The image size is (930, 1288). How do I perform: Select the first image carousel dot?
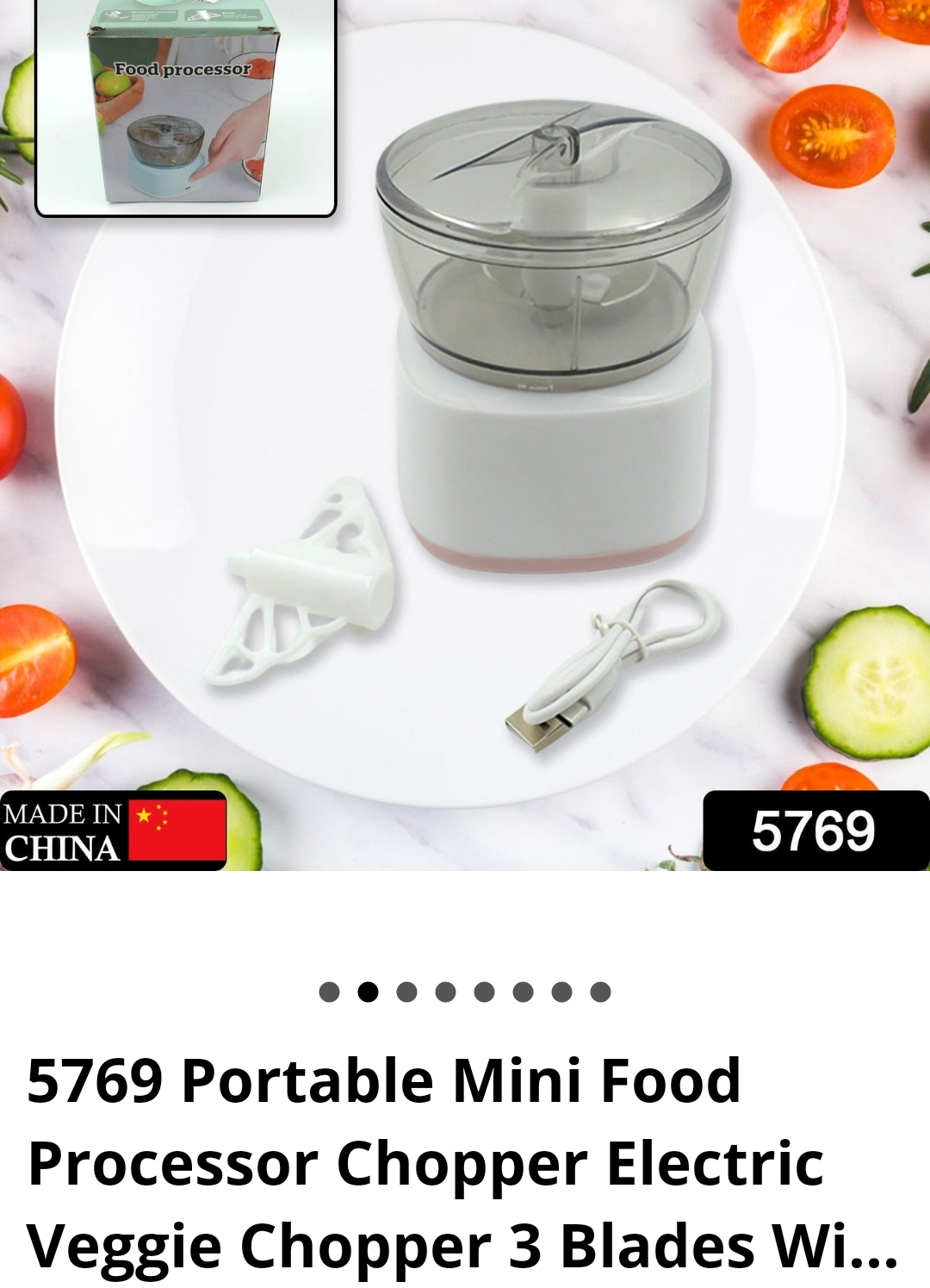coord(329,992)
